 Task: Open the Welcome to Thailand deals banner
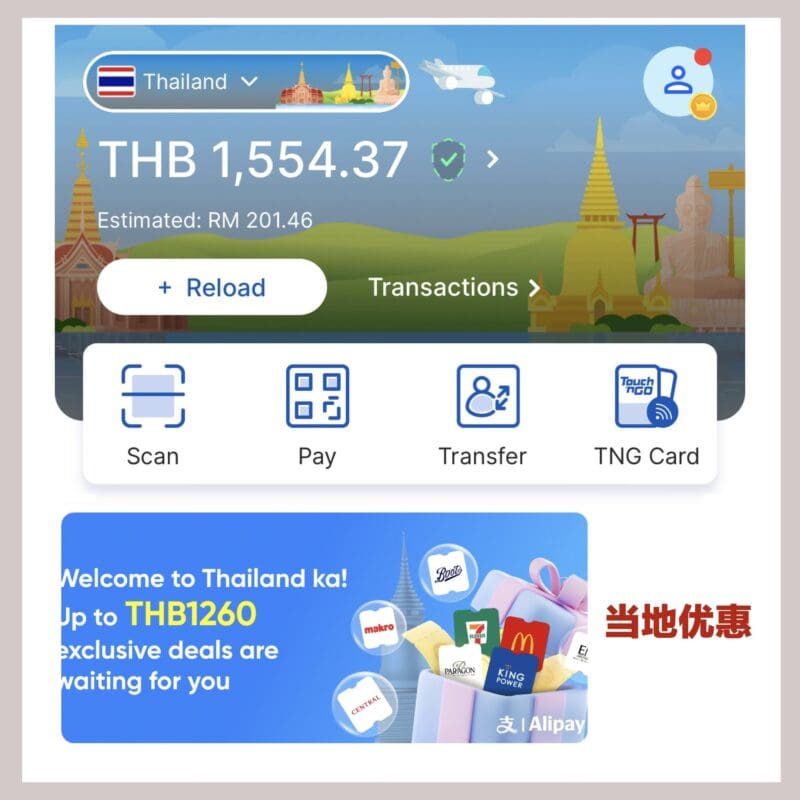tap(324, 628)
